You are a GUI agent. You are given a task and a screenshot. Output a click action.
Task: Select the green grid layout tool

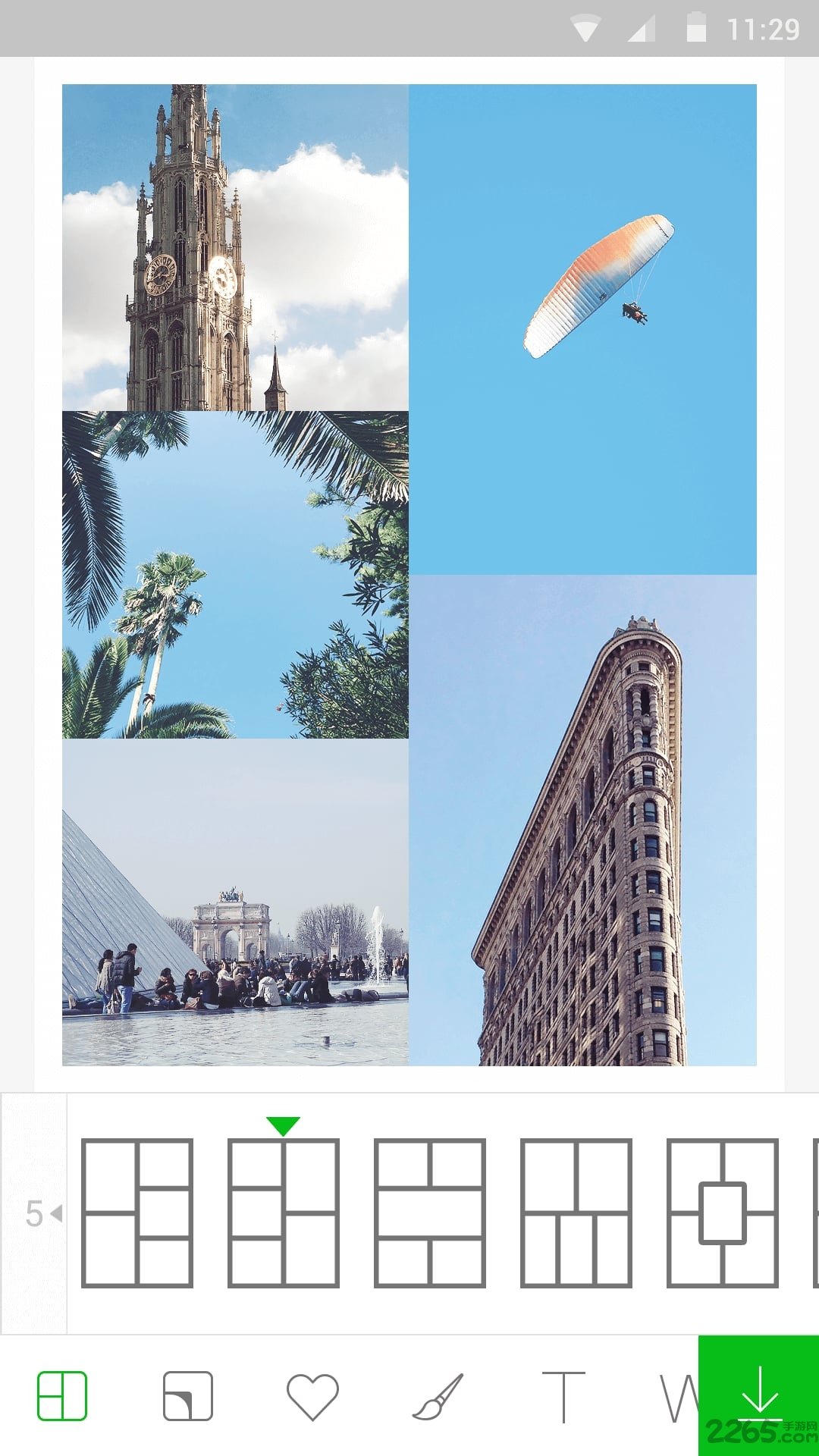pyautogui.click(x=63, y=1398)
